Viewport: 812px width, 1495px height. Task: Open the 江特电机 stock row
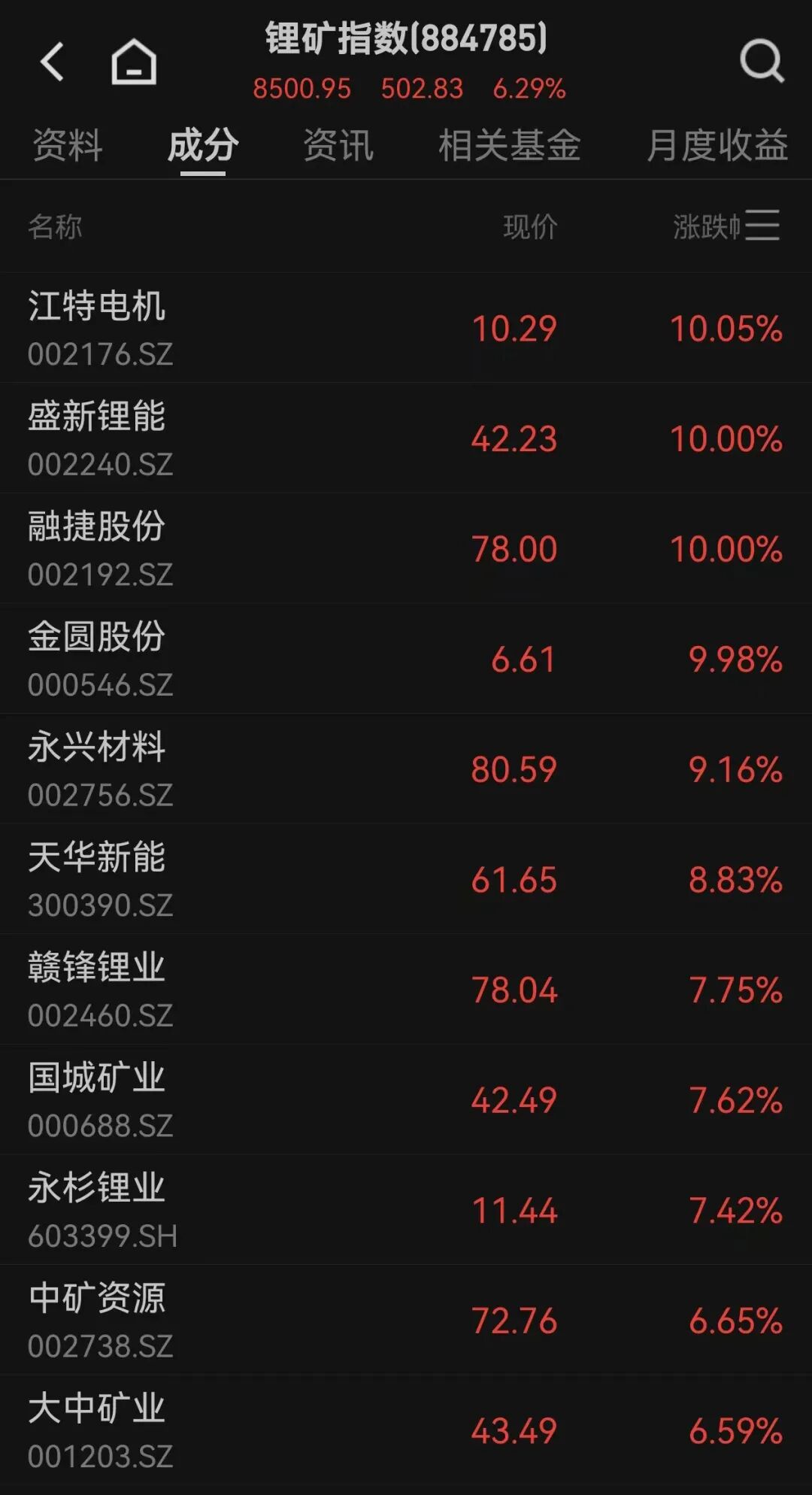click(x=406, y=329)
